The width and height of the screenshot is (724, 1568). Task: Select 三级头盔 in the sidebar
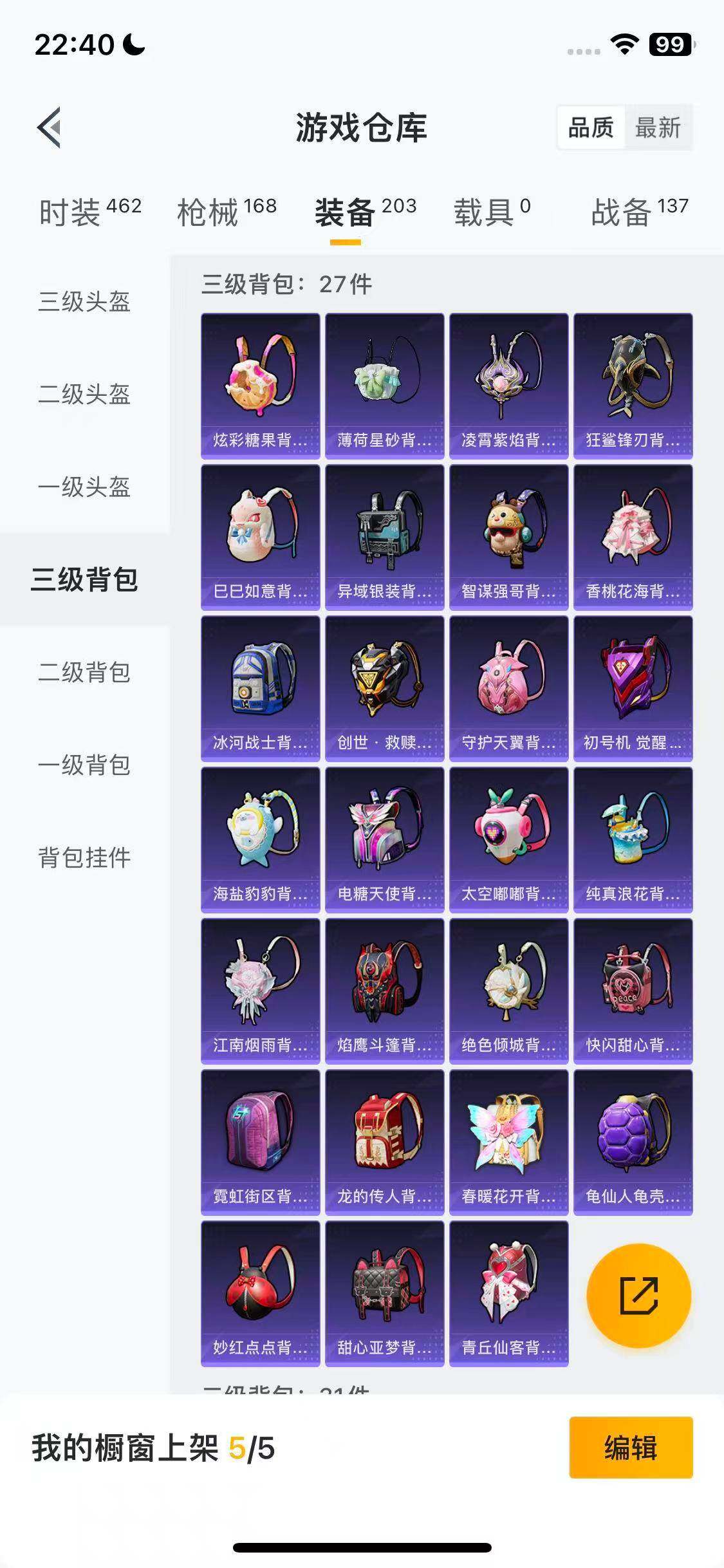(x=84, y=301)
